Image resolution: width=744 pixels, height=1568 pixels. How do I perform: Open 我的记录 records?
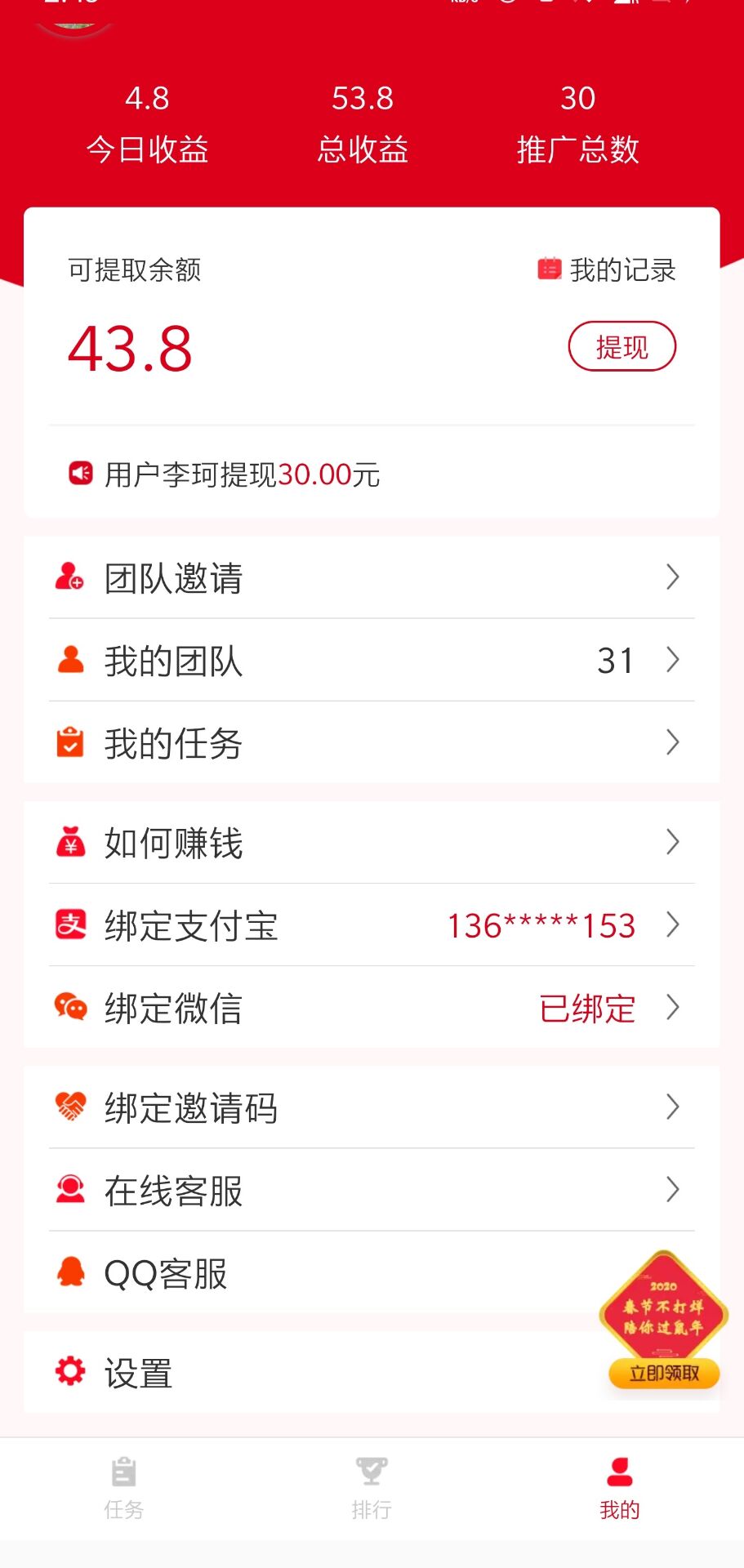click(x=607, y=269)
